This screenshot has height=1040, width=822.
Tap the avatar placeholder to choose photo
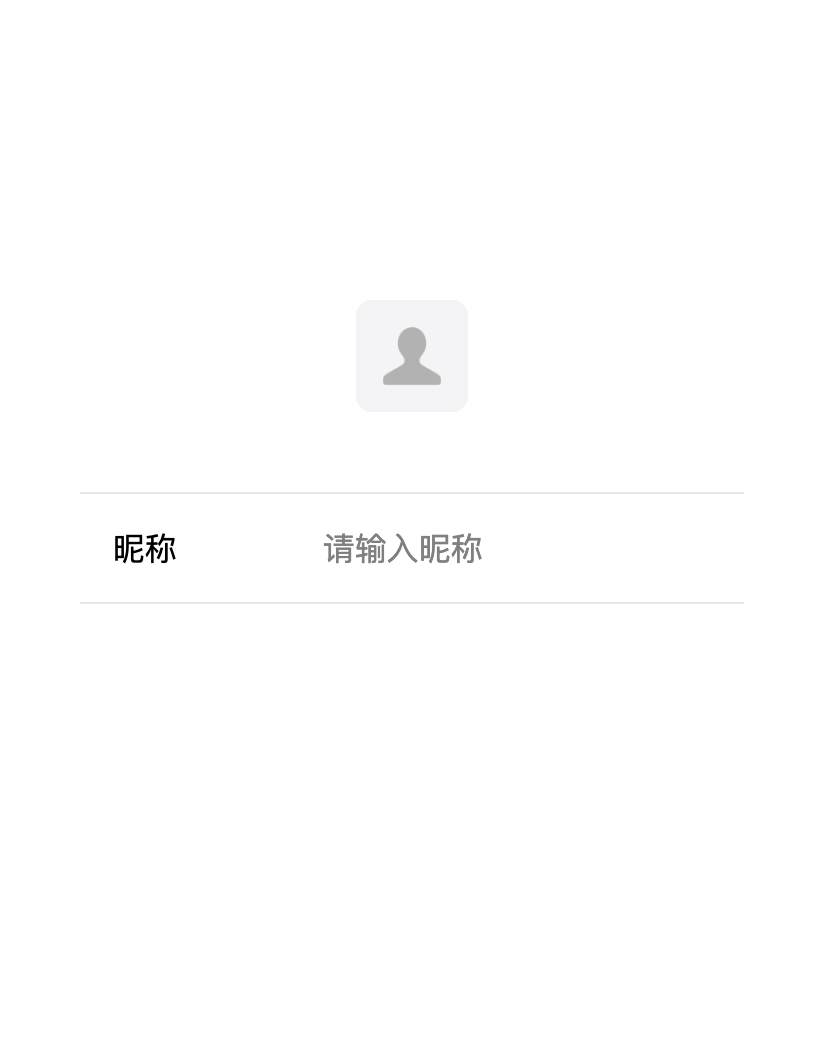click(x=411, y=356)
